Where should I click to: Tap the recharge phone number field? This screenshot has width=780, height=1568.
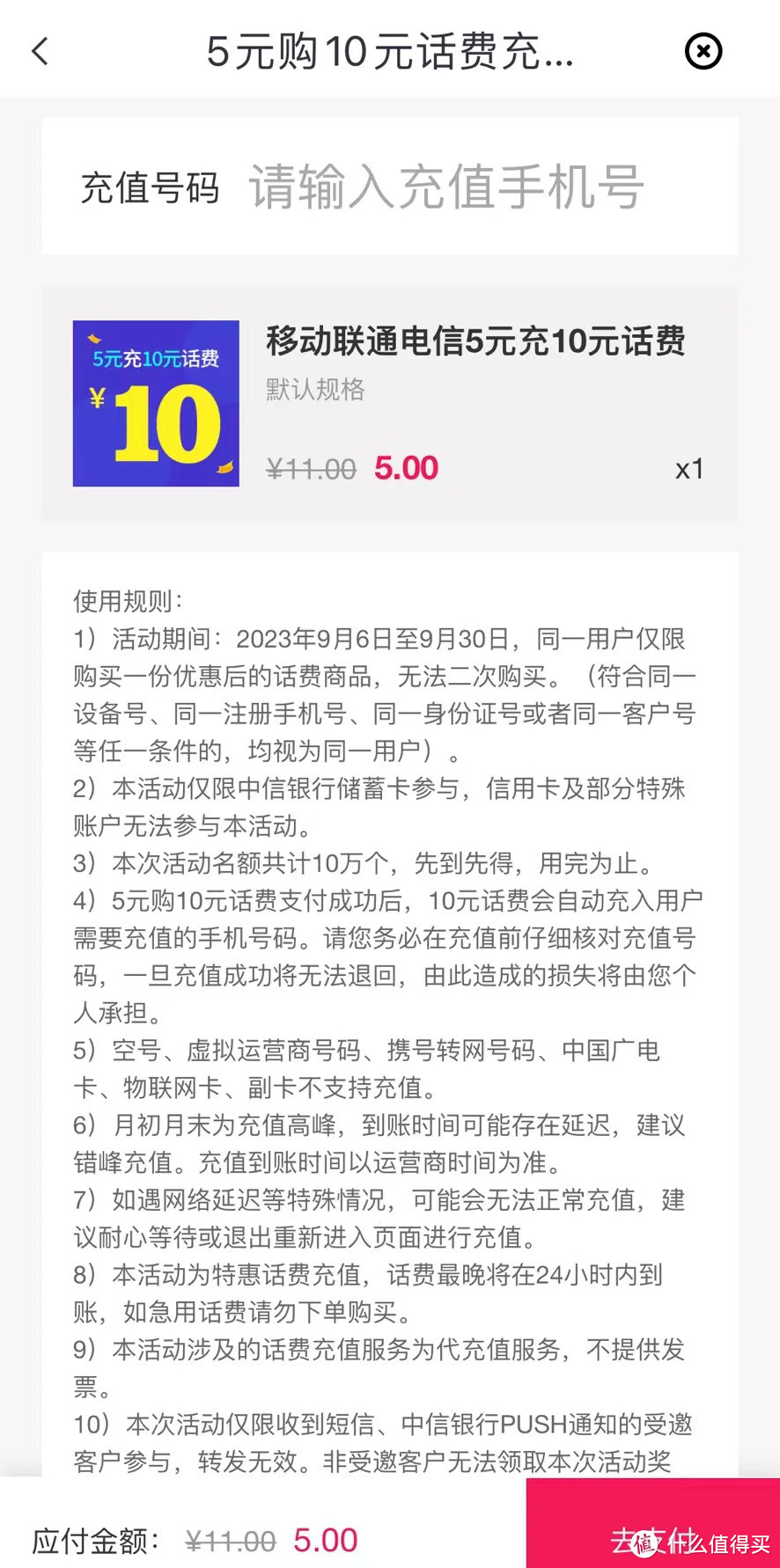tap(447, 187)
